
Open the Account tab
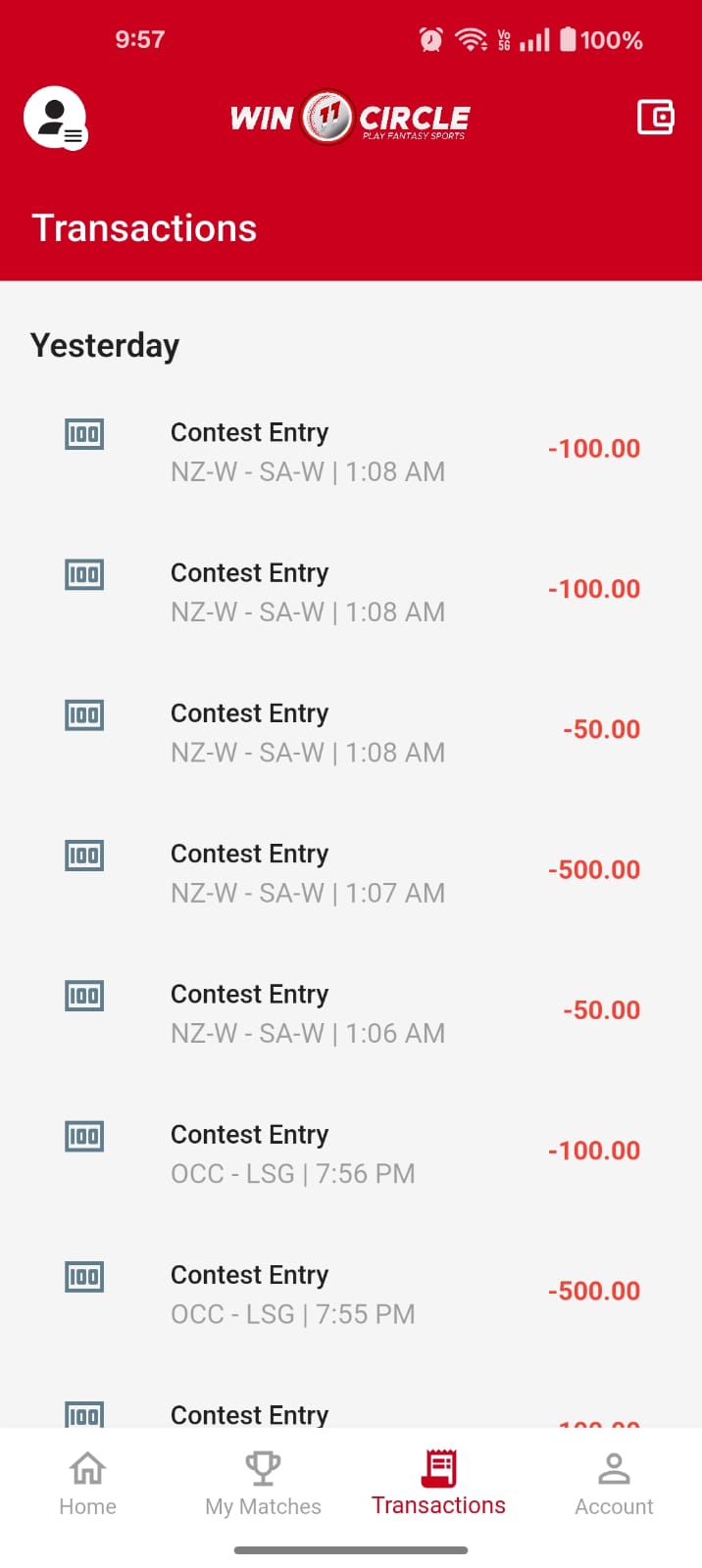click(x=614, y=1484)
